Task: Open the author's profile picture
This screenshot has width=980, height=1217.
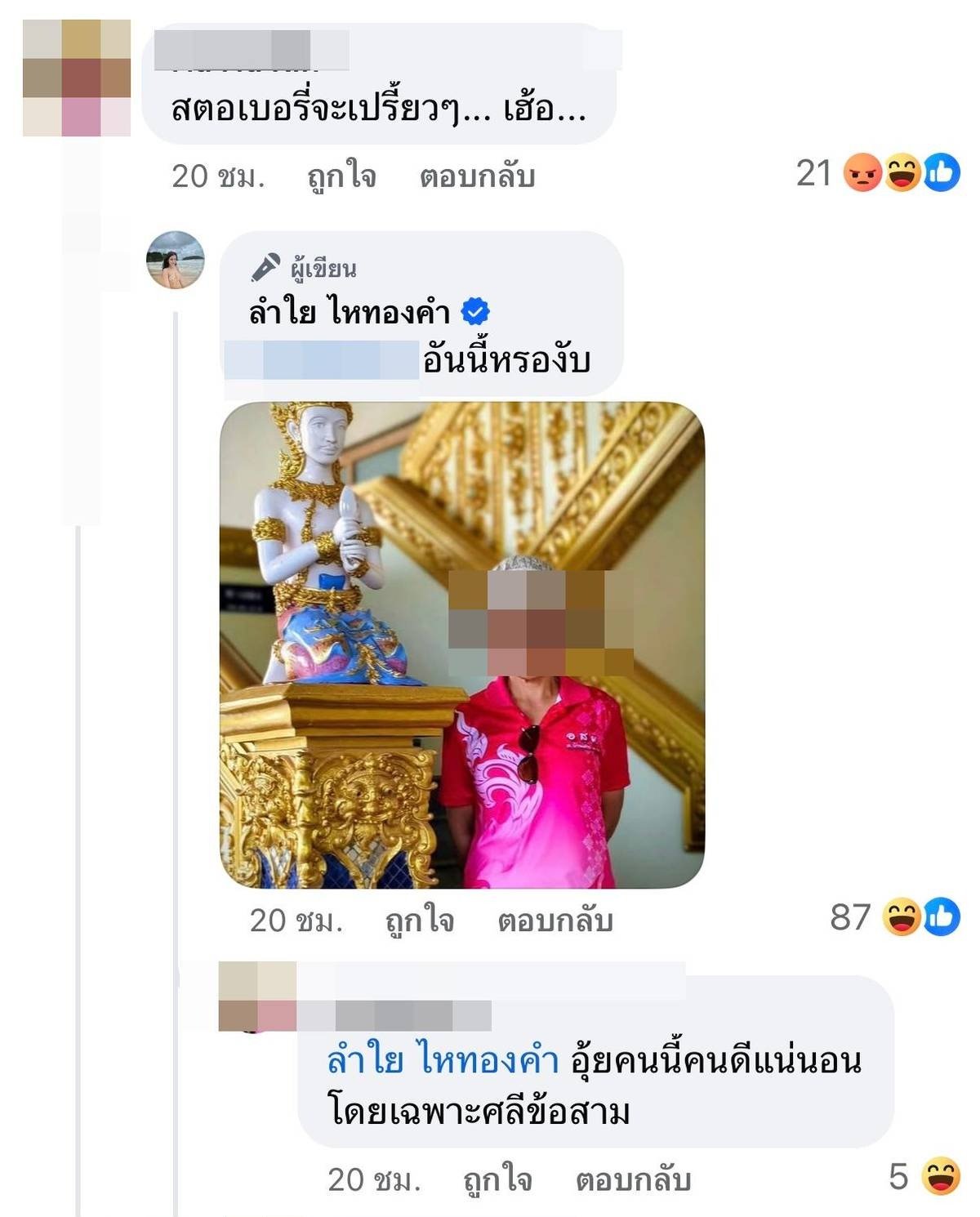Action: [175, 261]
